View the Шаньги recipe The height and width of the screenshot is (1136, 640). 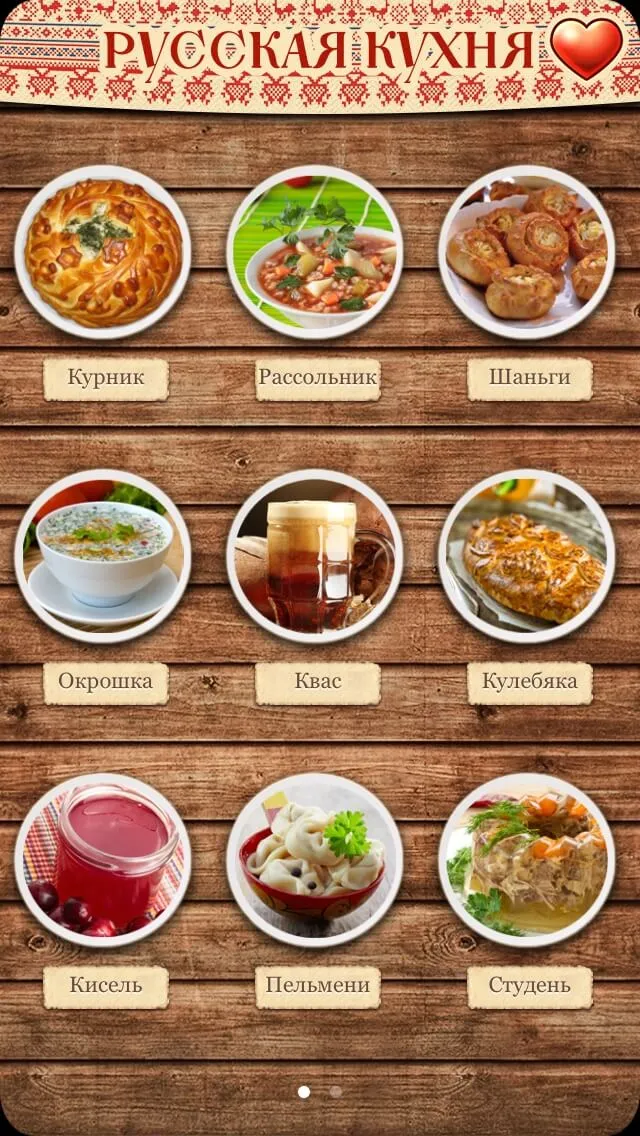[x=527, y=252]
